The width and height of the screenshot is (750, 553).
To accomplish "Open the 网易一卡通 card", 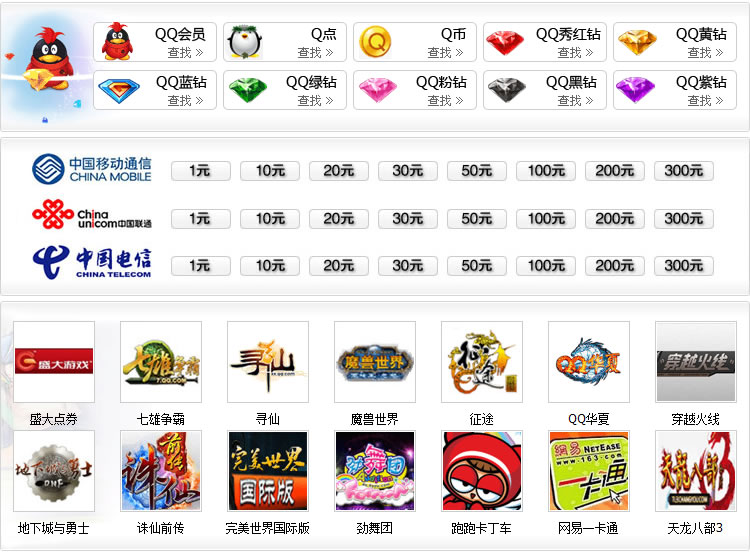I will [589, 471].
